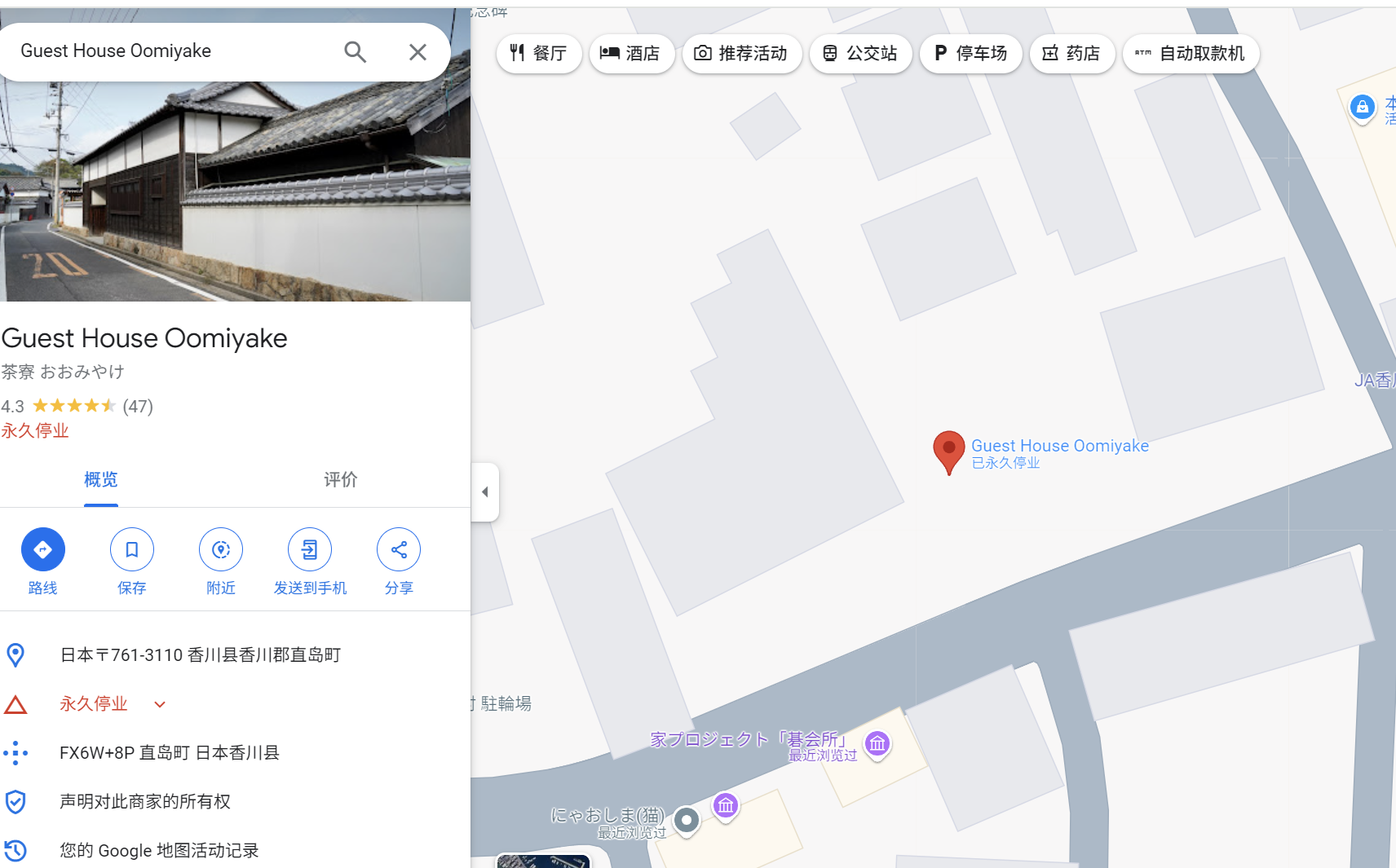
Task: Select the 餐厅 restaurants chip
Action: coord(538,54)
